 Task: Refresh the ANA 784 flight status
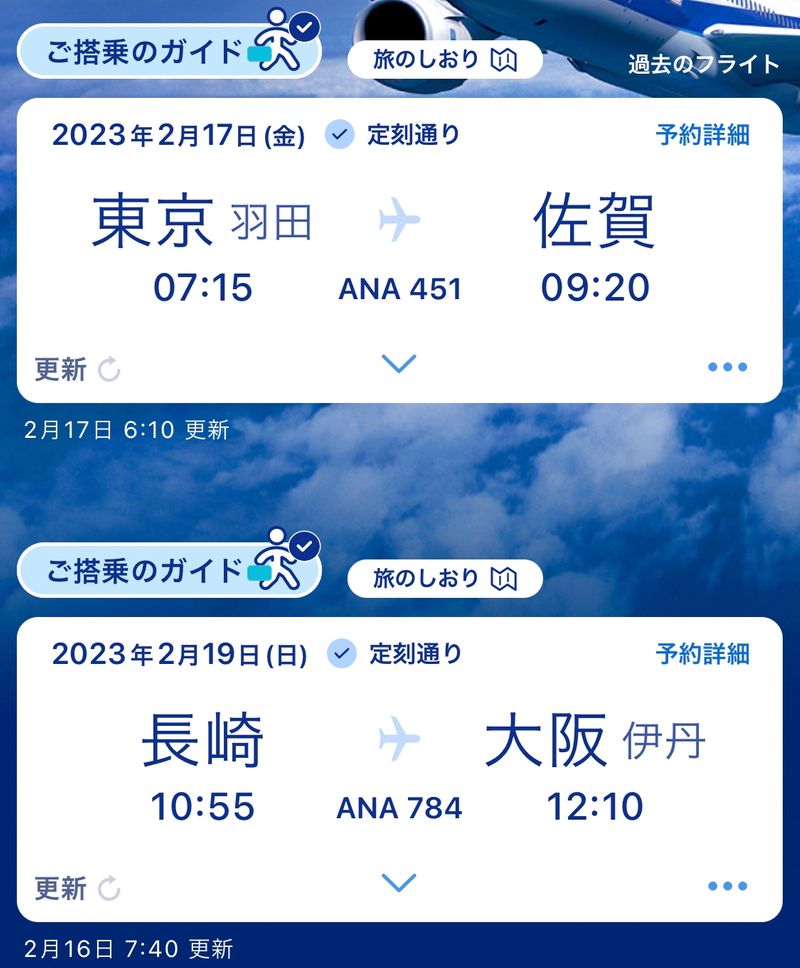point(78,888)
